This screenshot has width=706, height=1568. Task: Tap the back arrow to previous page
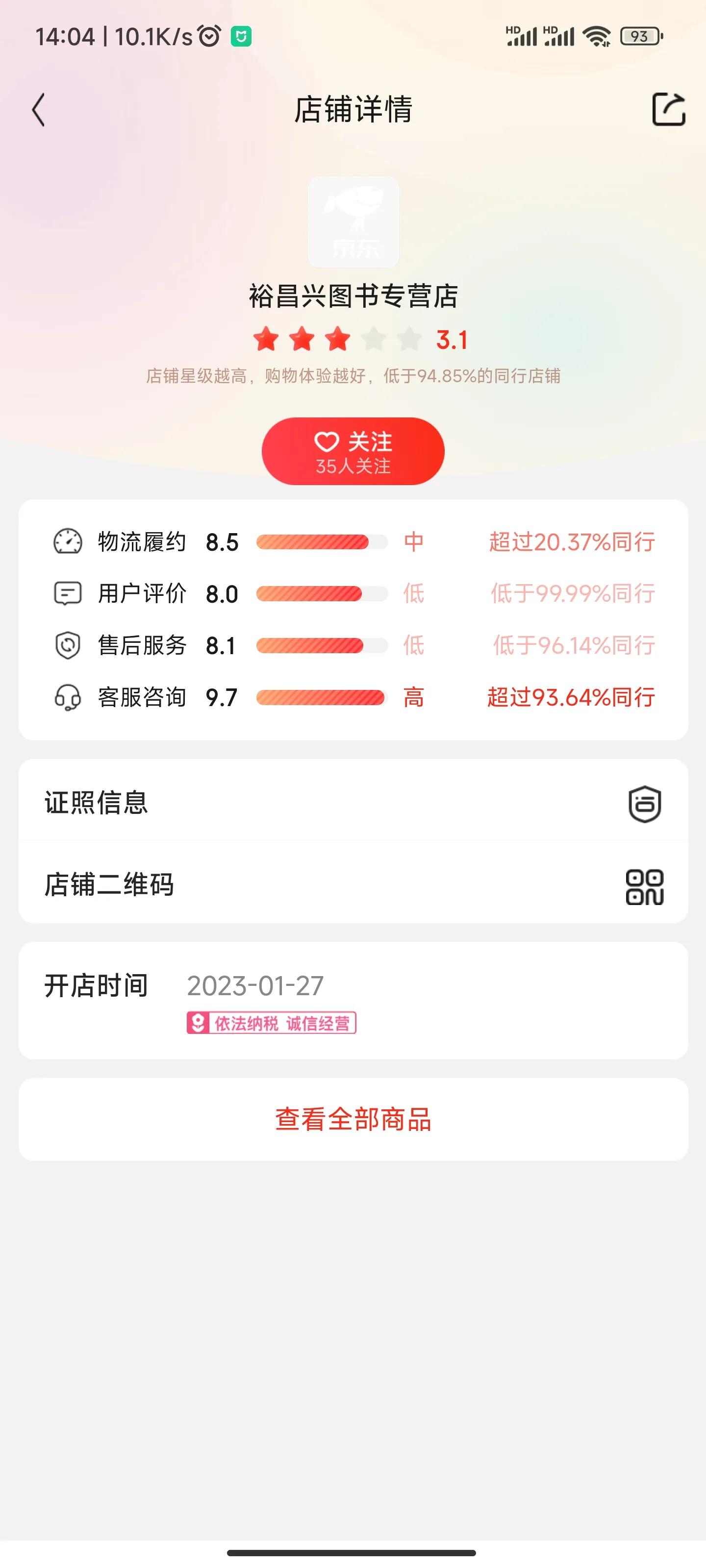(x=38, y=110)
